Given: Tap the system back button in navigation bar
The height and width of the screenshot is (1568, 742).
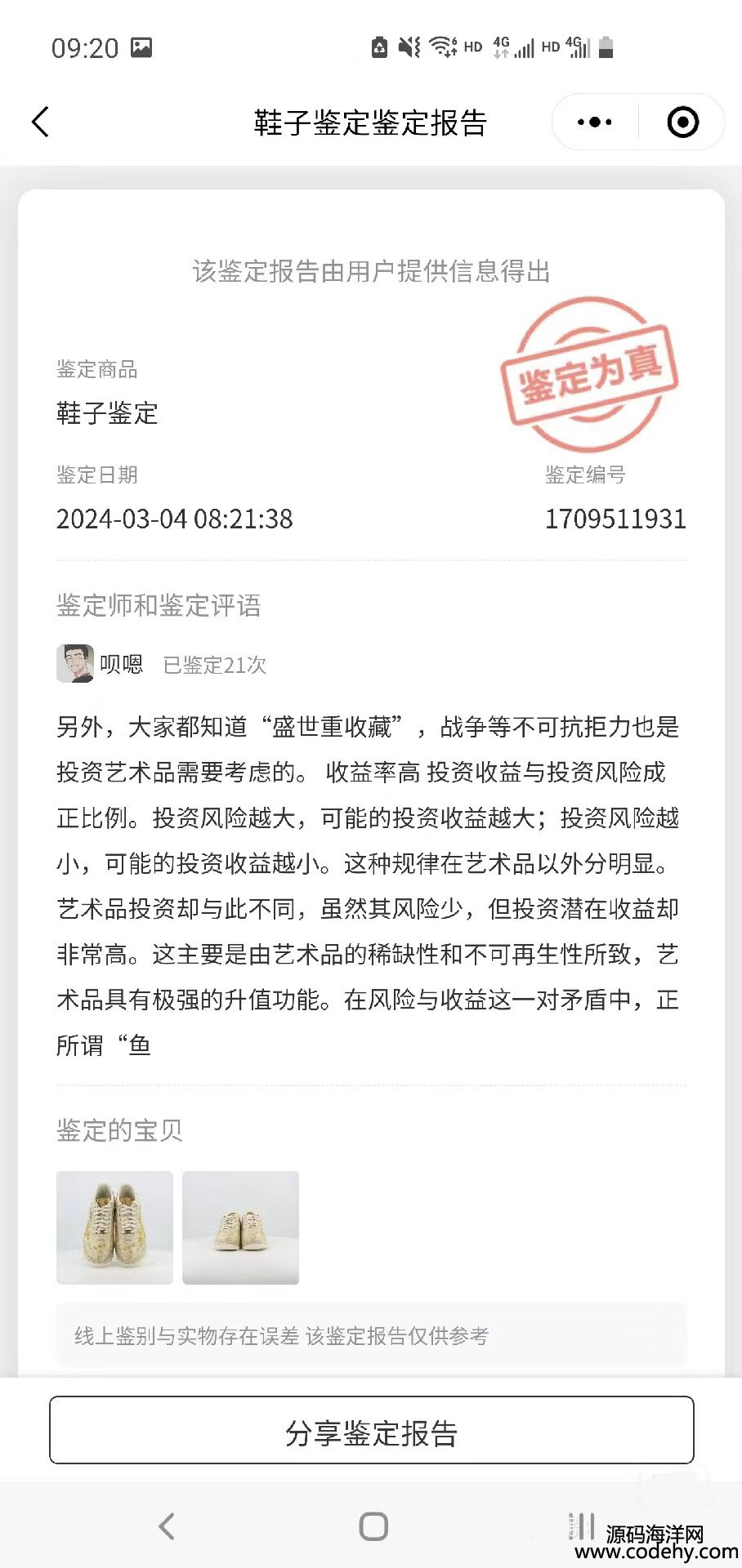Looking at the screenshot, I should pyautogui.click(x=167, y=1526).
